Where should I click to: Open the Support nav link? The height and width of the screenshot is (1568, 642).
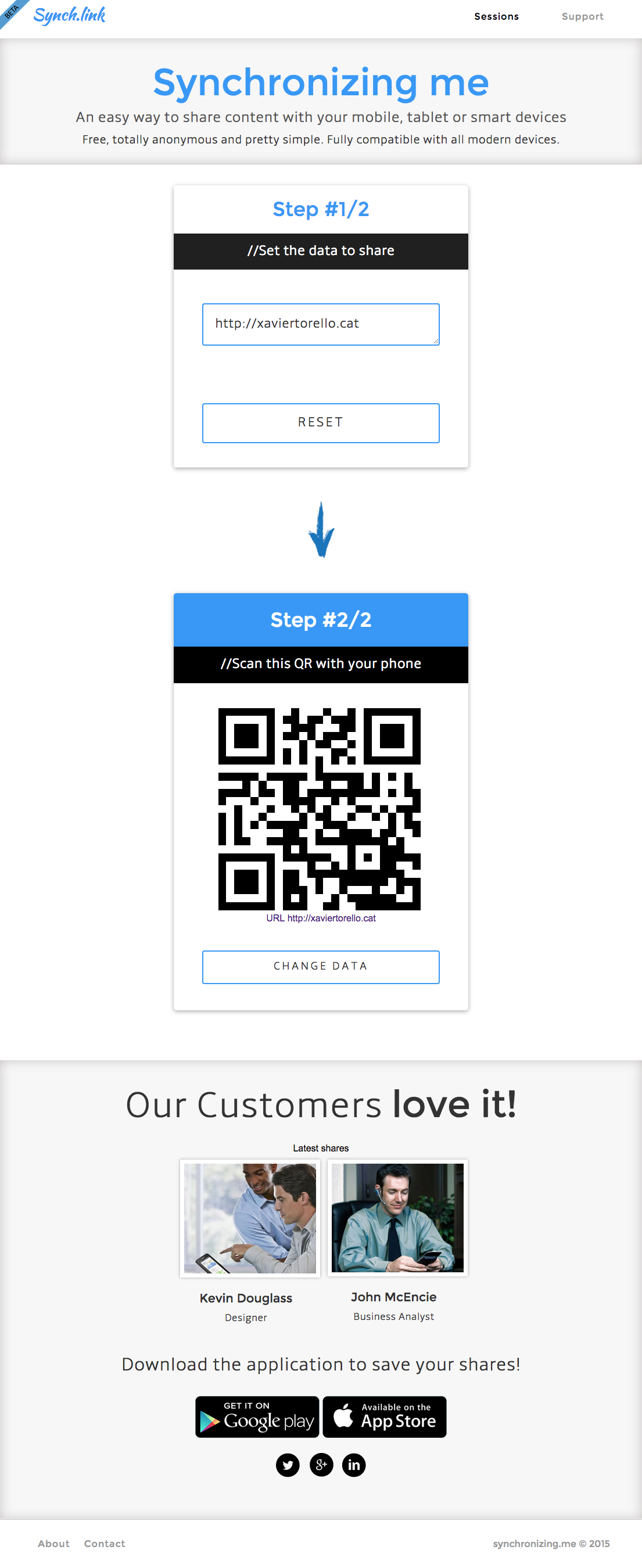[x=582, y=16]
